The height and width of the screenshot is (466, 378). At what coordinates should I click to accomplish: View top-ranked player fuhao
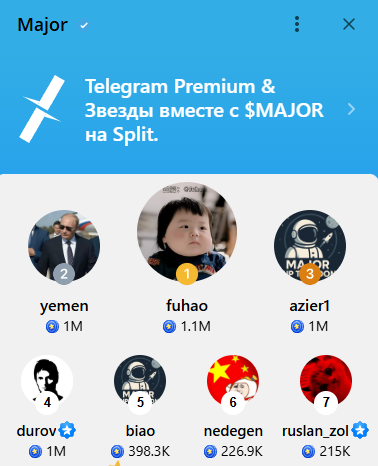pyautogui.click(x=187, y=258)
